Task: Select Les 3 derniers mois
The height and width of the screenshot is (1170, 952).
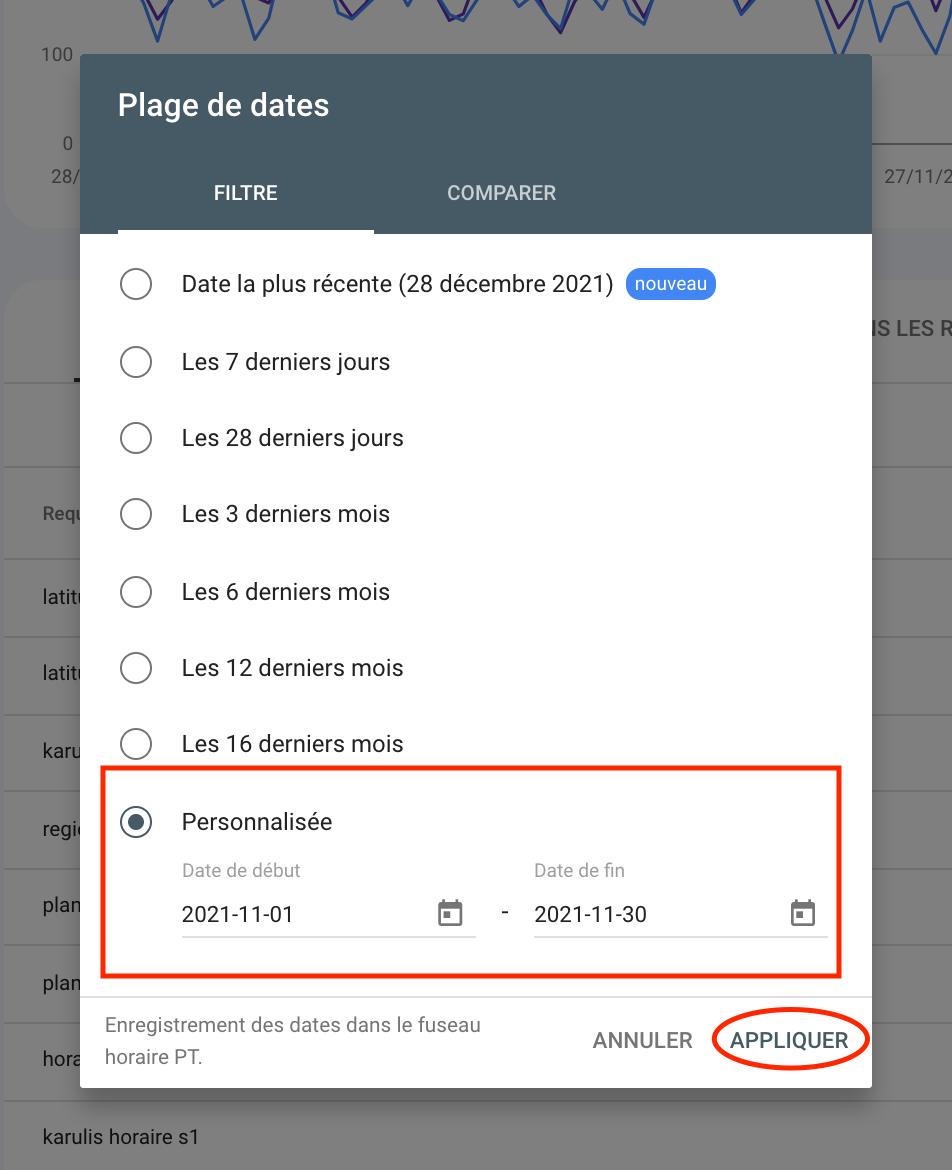Action: click(136, 514)
